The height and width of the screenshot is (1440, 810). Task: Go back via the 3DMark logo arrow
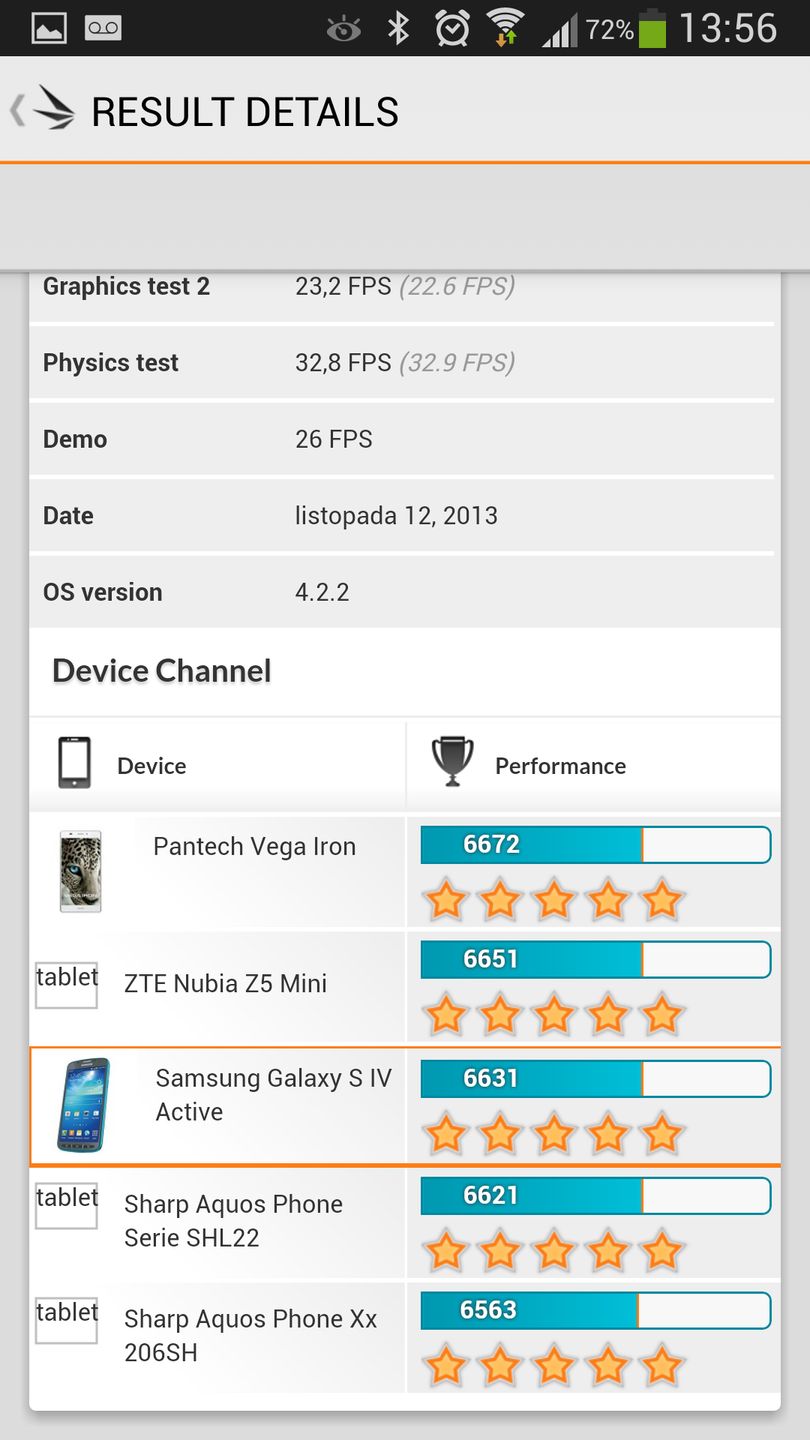click(x=42, y=110)
